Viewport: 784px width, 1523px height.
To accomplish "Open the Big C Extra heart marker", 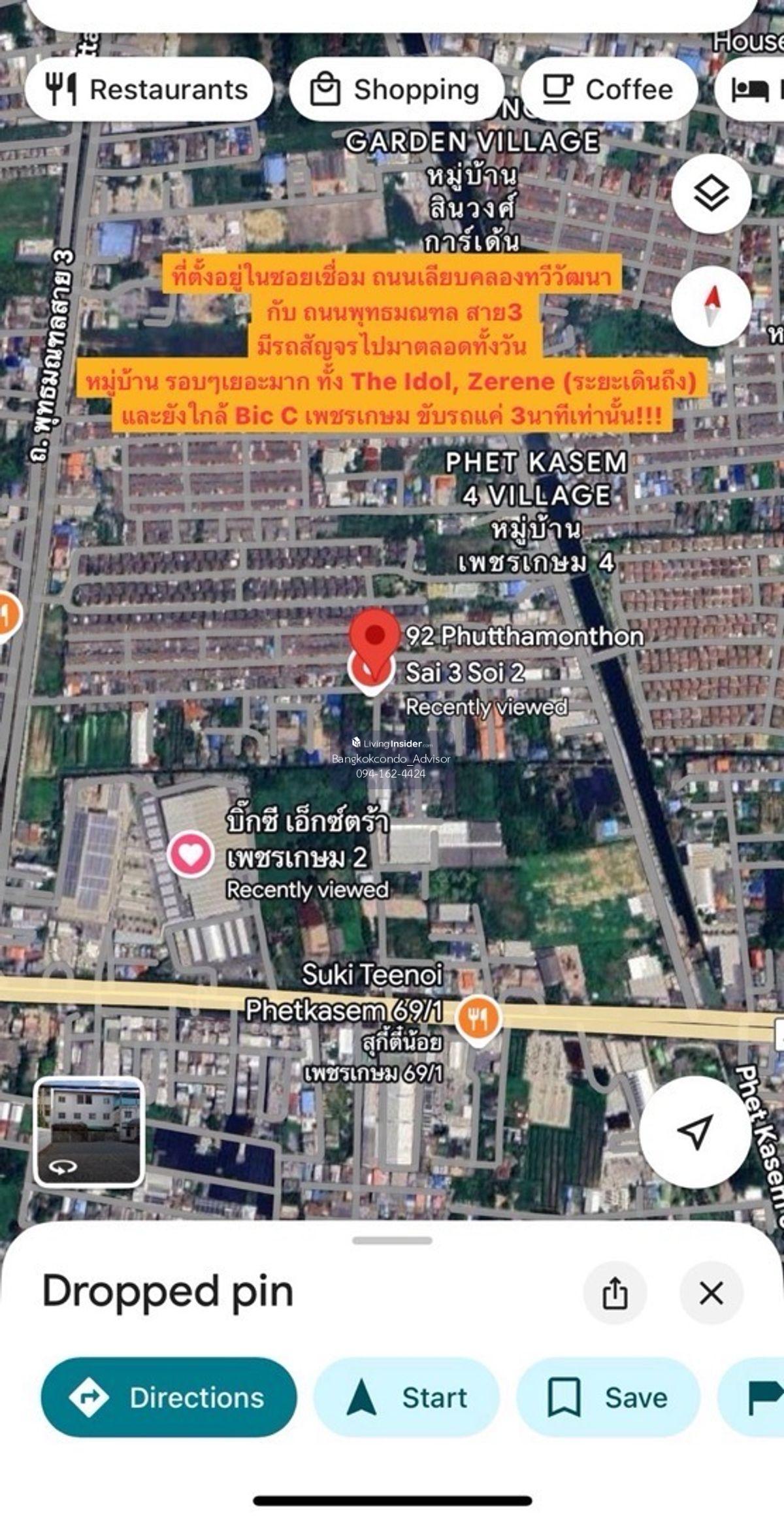I will click(190, 854).
